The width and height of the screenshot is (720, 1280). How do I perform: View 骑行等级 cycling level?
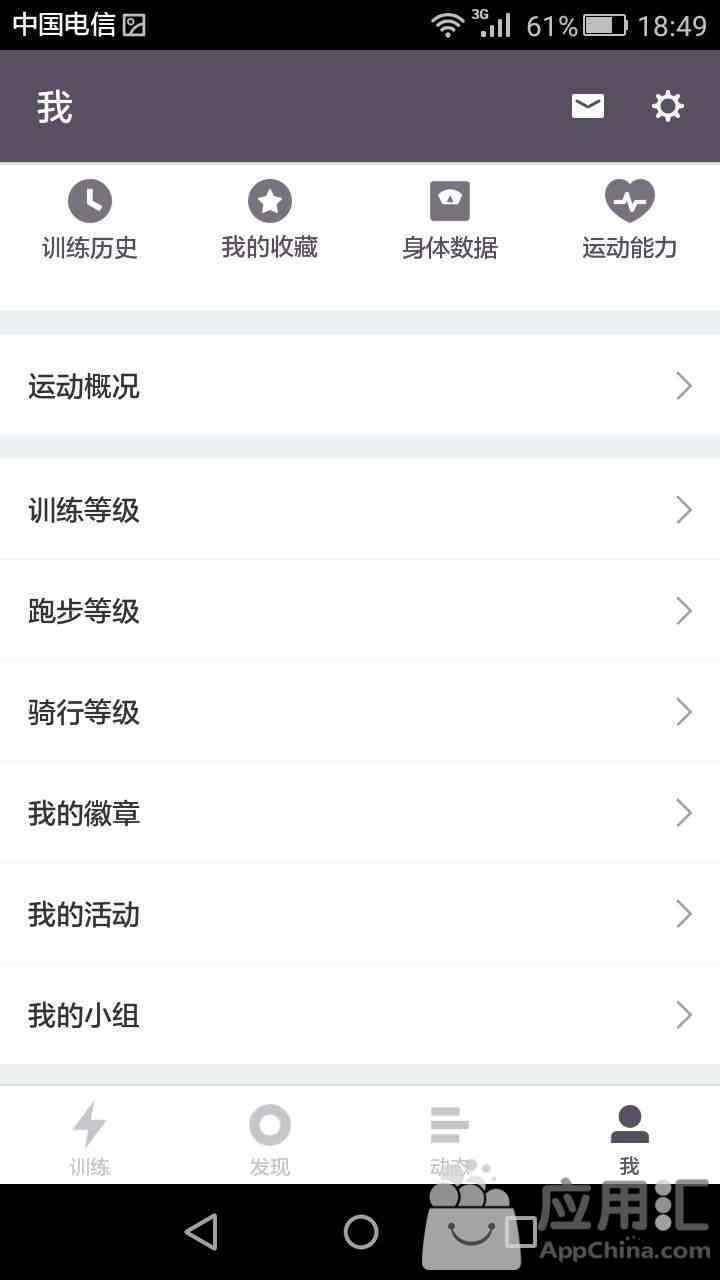[x=360, y=712]
